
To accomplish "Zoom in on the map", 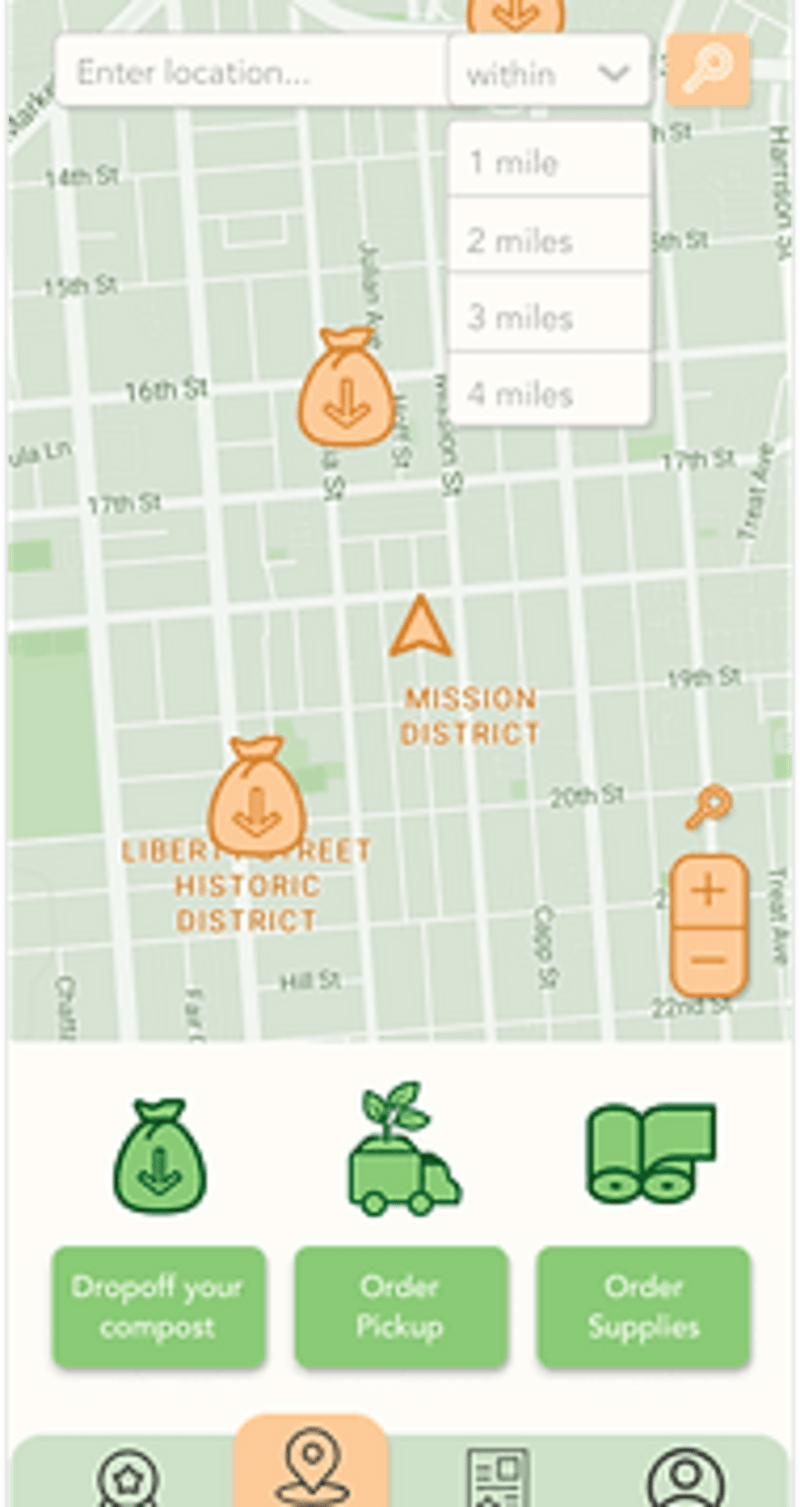I will click(708, 890).
